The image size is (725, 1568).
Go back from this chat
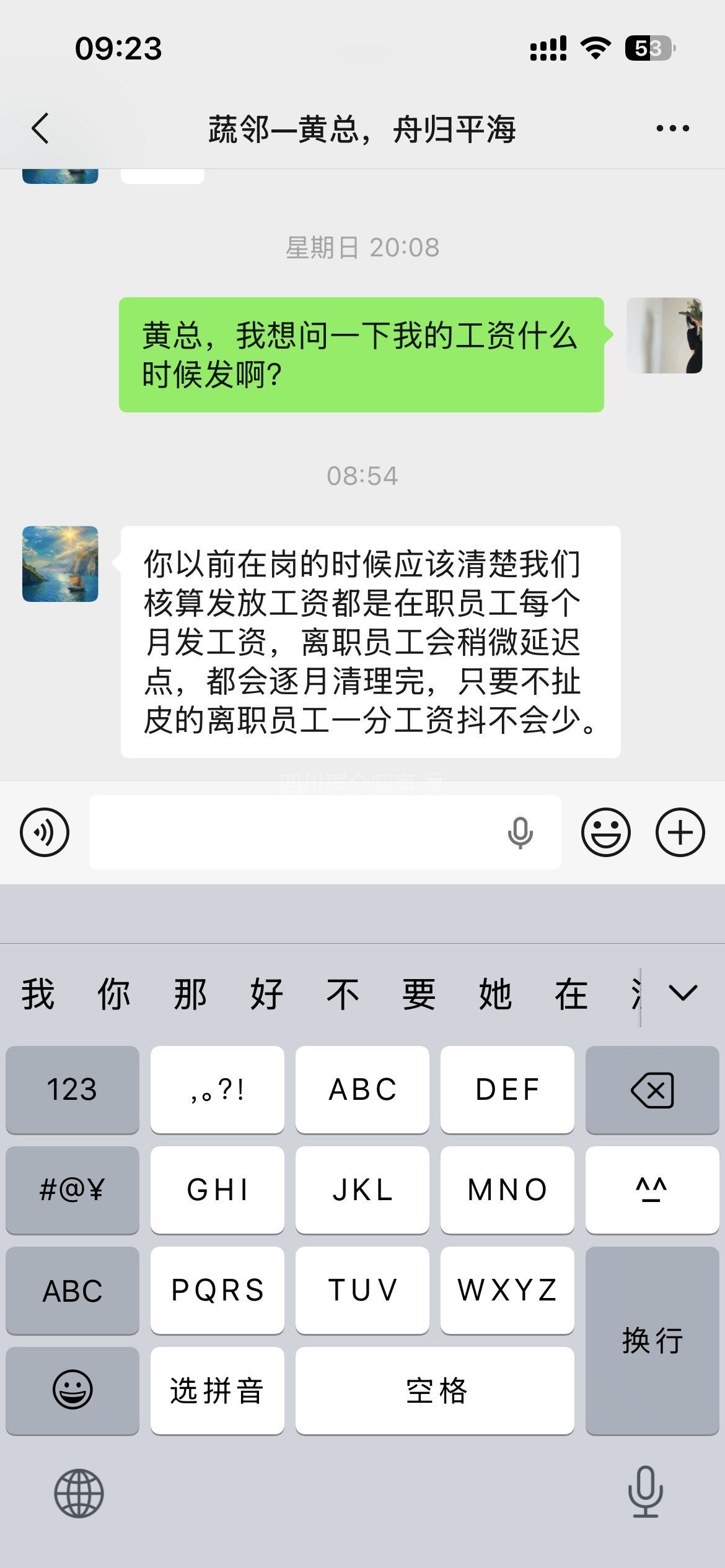tap(41, 129)
